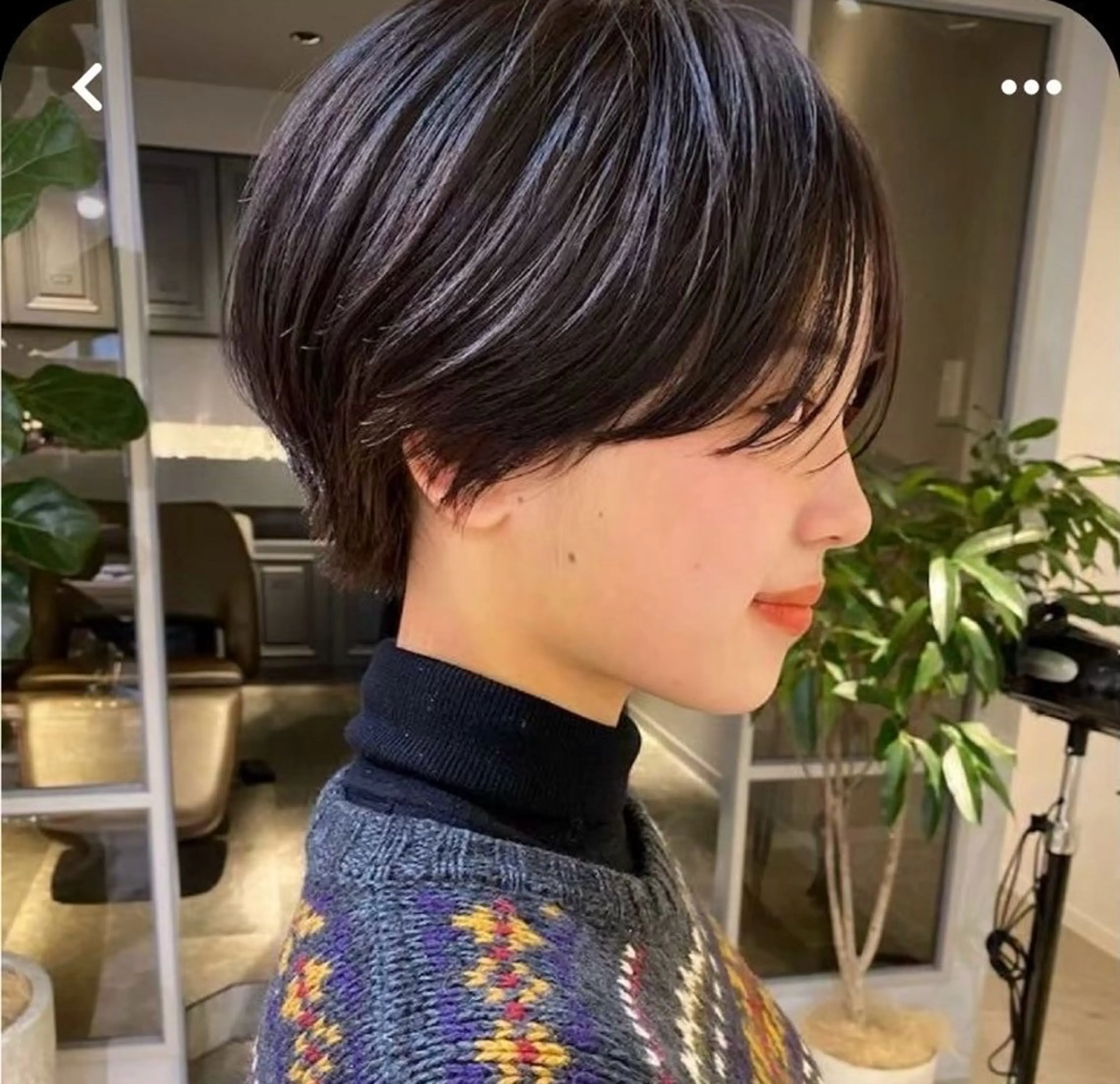Go back using the arrow
The height and width of the screenshot is (1084, 1120).
pyautogui.click(x=88, y=87)
